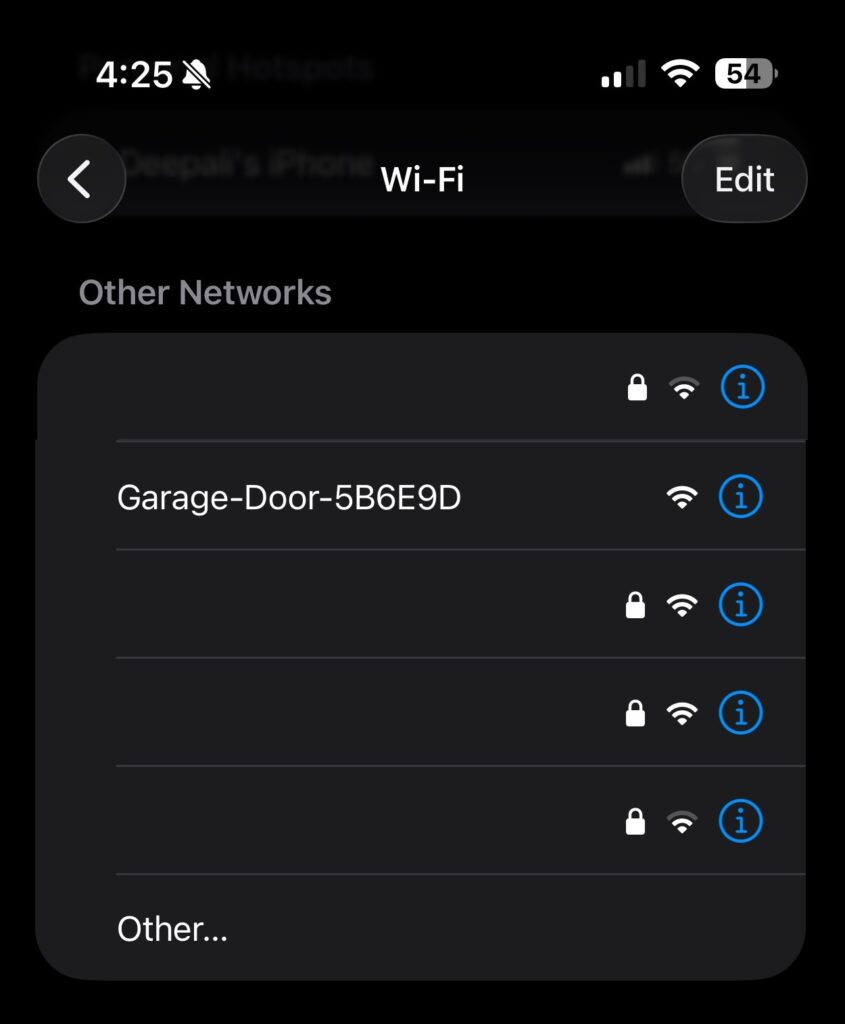Go back from the Wi-Fi screen
Viewport: 845px width, 1024px height.
(81, 179)
